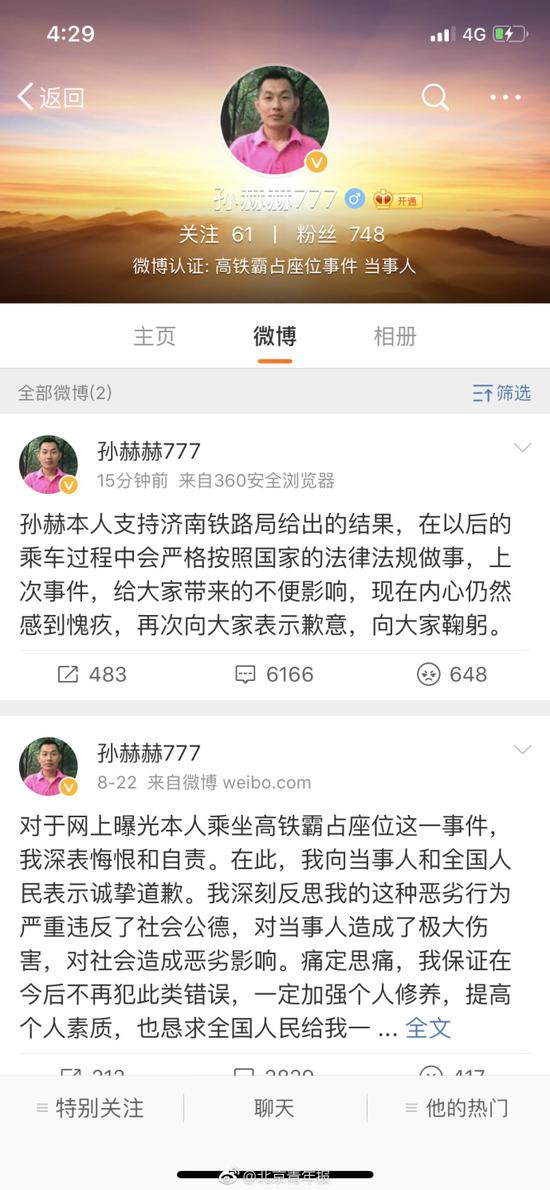This screenshot has width=550, height=1190.
Task: Go back using the 返回 button
Action: point(50,98)
